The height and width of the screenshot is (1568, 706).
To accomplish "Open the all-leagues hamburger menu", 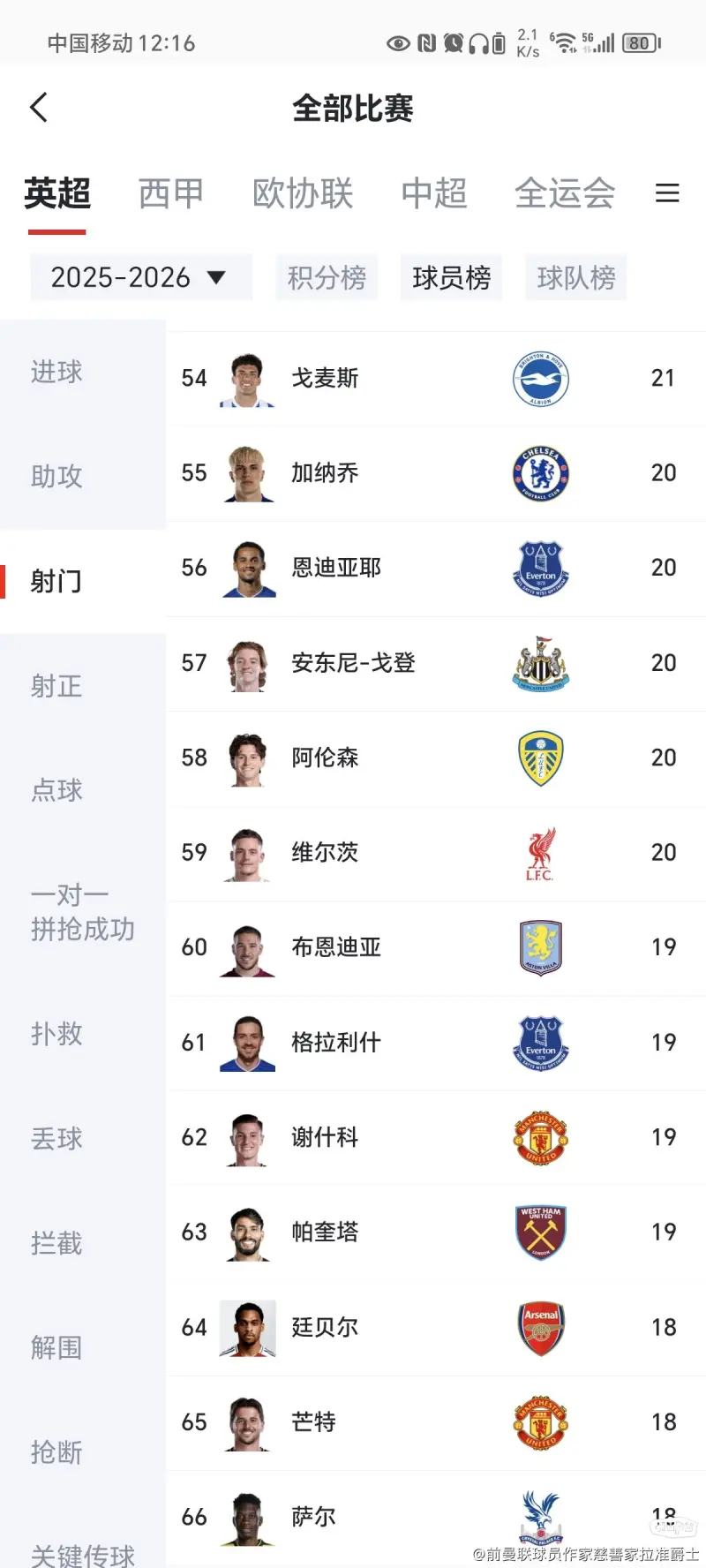I will click(x=667, y=193).
